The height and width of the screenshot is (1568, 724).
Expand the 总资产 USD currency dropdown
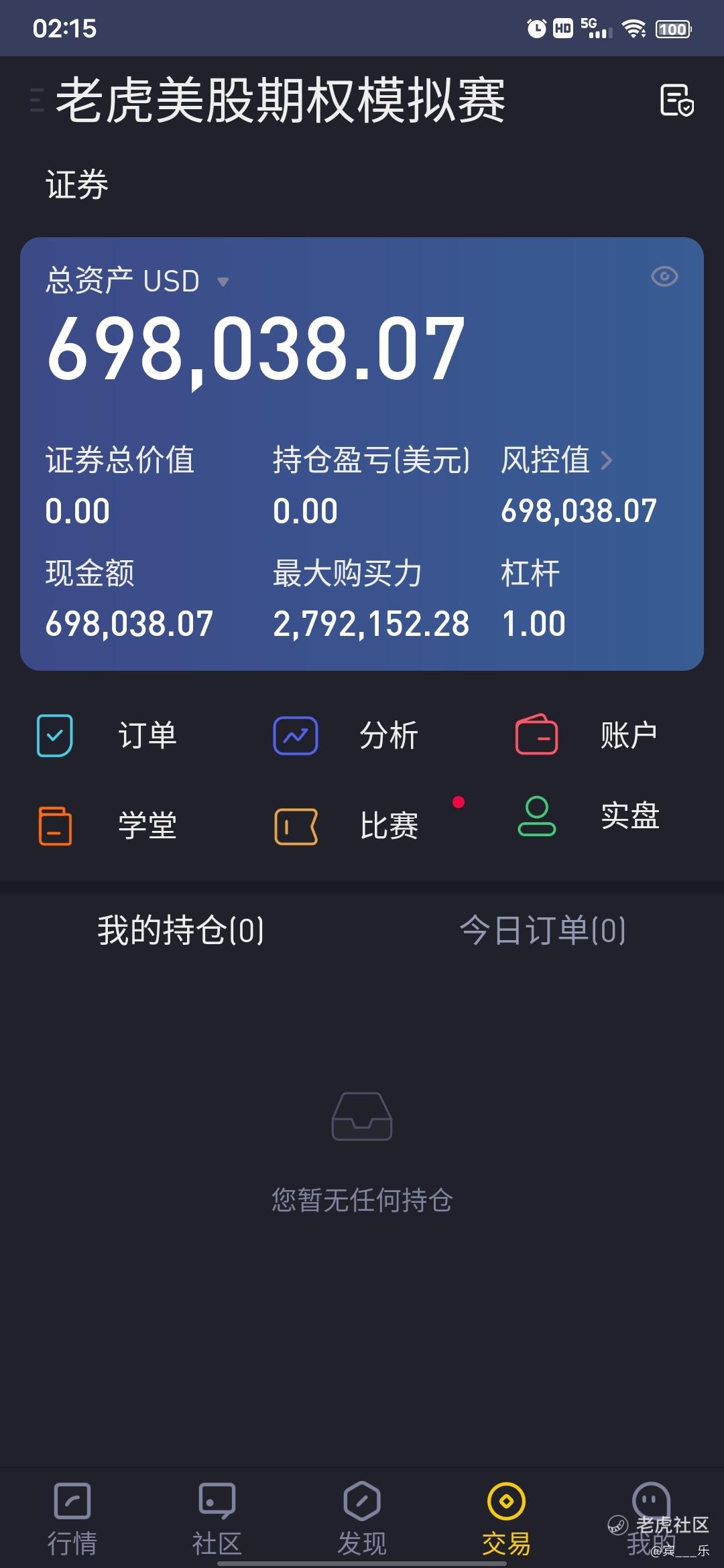point(223,282)
